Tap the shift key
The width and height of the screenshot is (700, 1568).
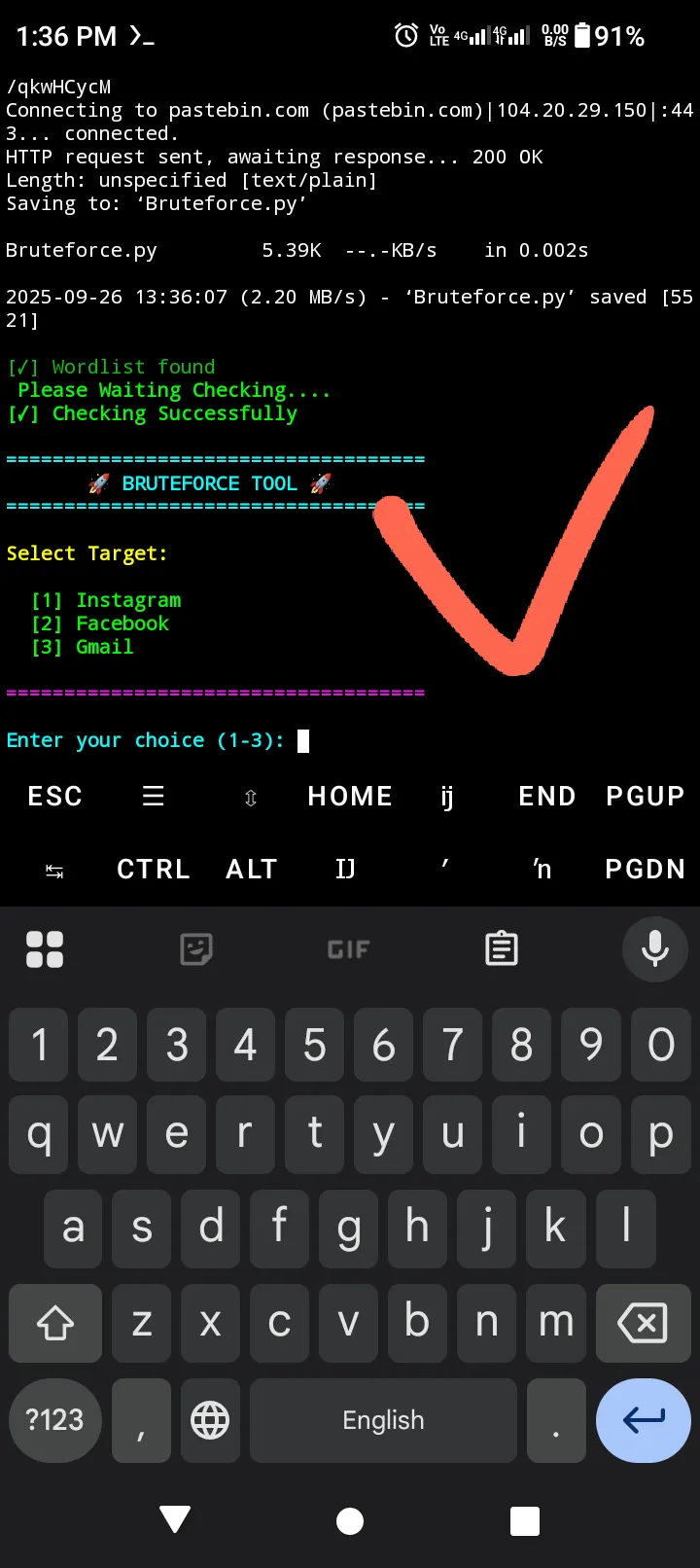pyautogui.click(x=55, y=1323)
